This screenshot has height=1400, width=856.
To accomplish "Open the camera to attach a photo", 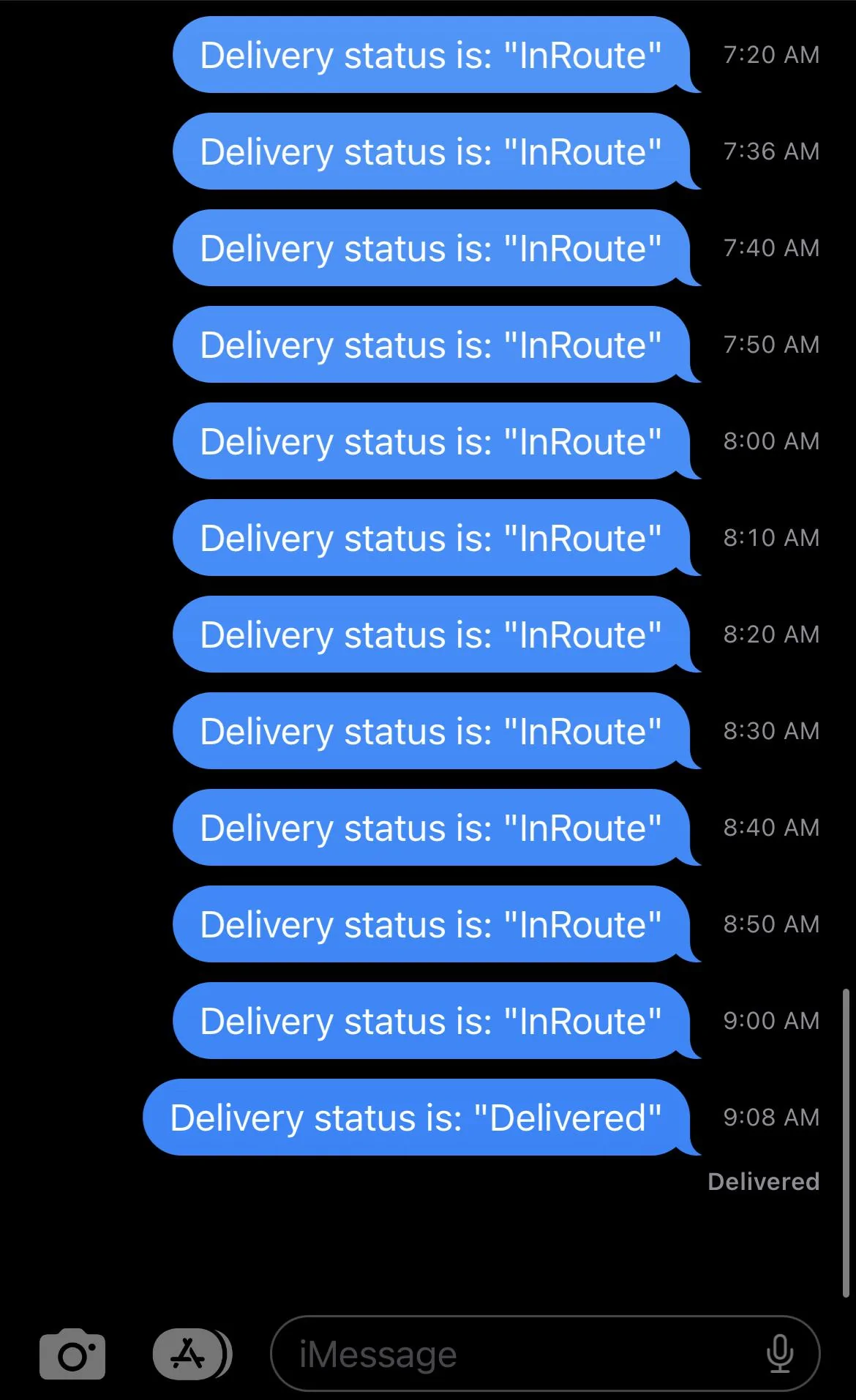I will [x=72, y=1355].
